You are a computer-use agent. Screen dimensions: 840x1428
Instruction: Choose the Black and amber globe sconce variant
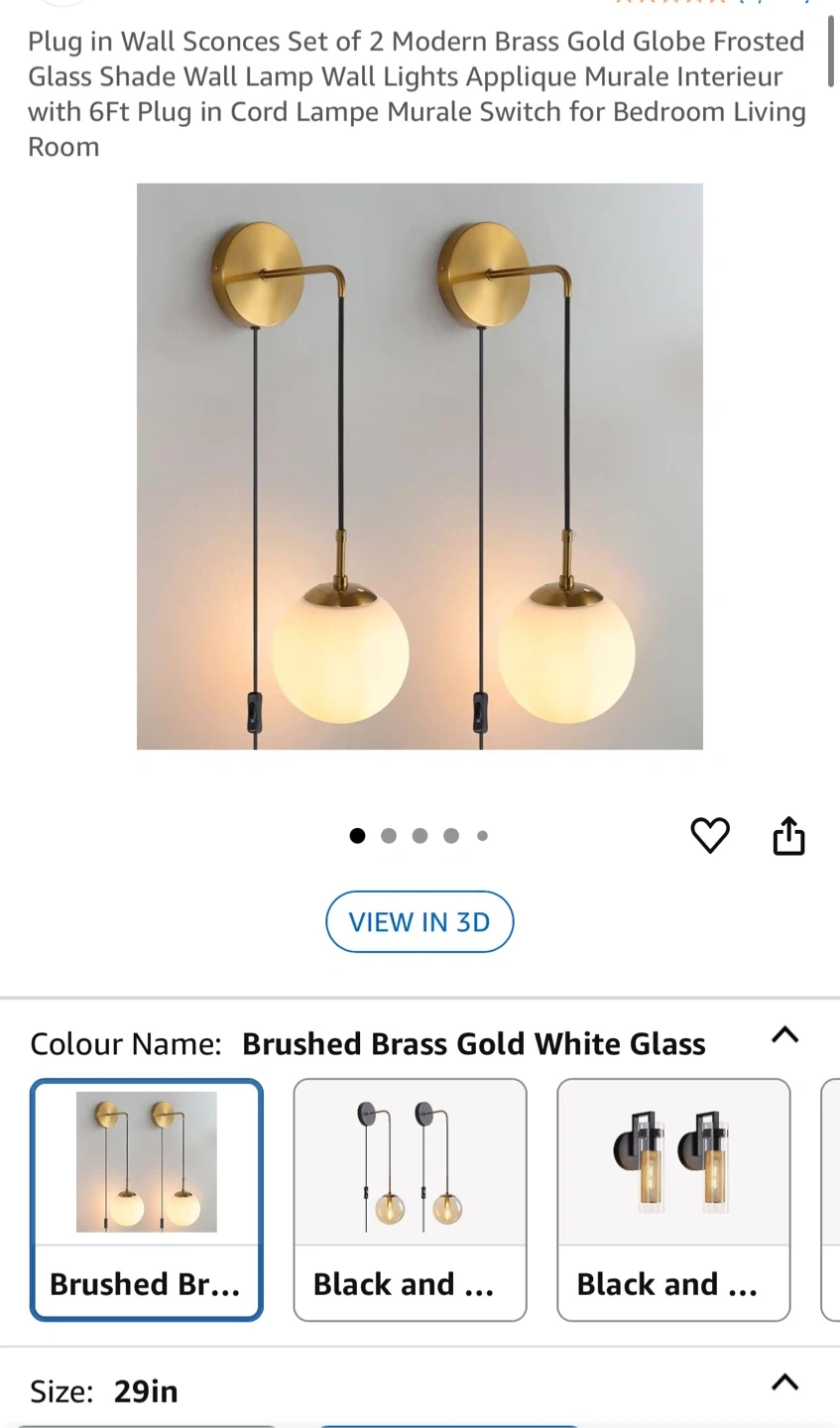[x=410, y=1200]
